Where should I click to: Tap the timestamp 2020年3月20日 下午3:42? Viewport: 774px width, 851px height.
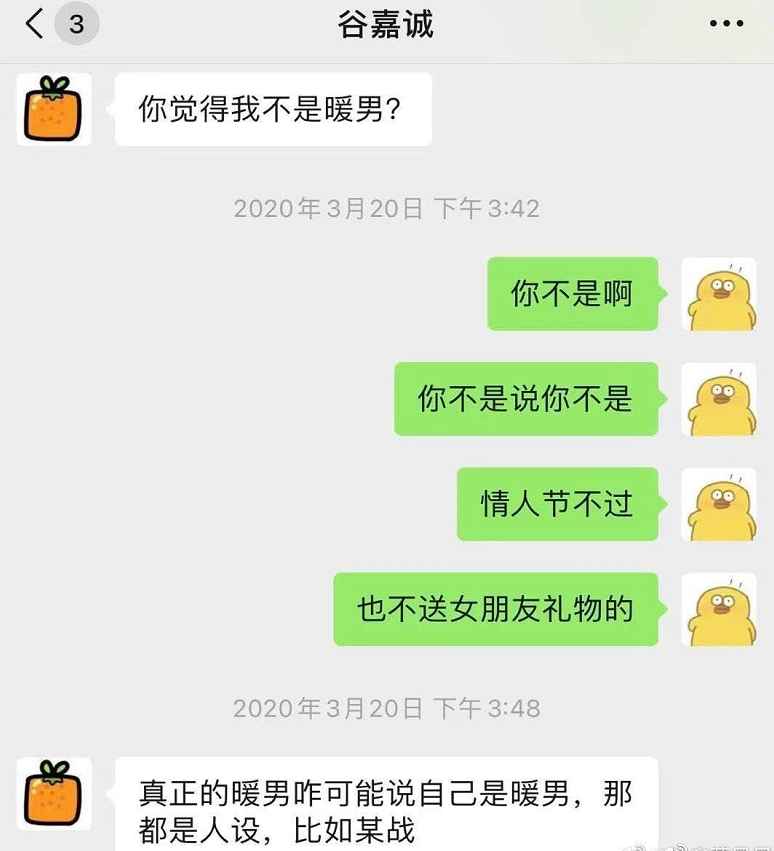click(387, 209)
